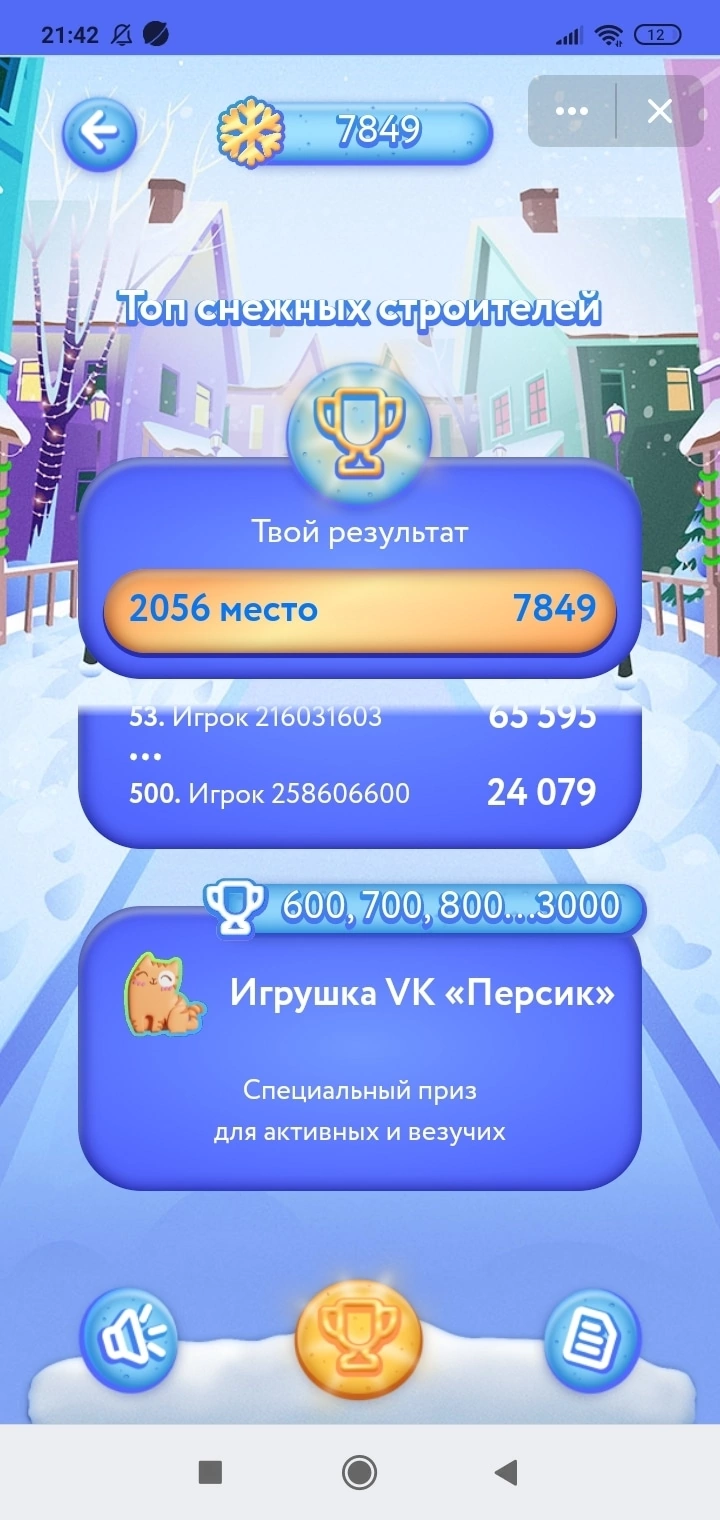The image size is (720, 1520).
Task: Tap the system back button
Action: [506, 1471]
